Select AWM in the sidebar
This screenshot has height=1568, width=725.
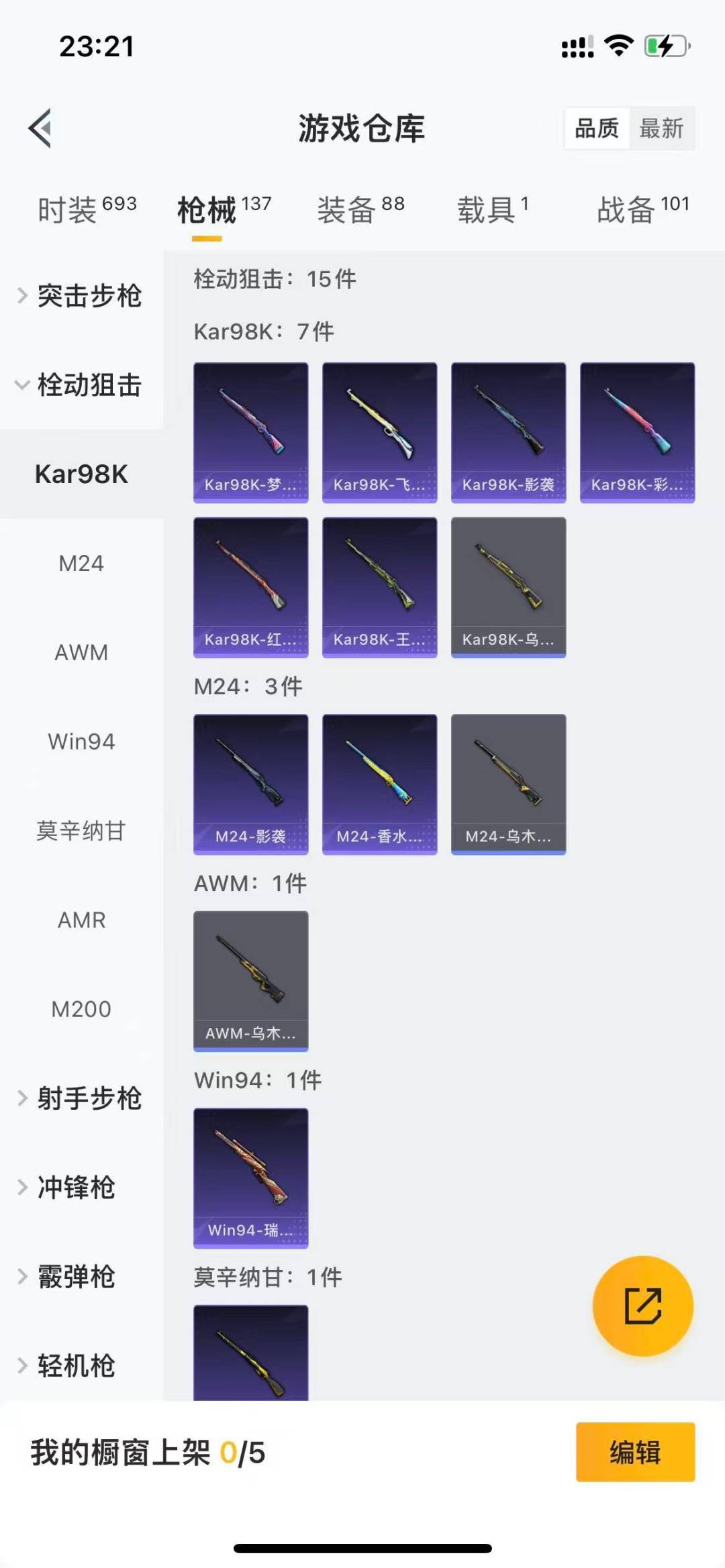point(81,652)
